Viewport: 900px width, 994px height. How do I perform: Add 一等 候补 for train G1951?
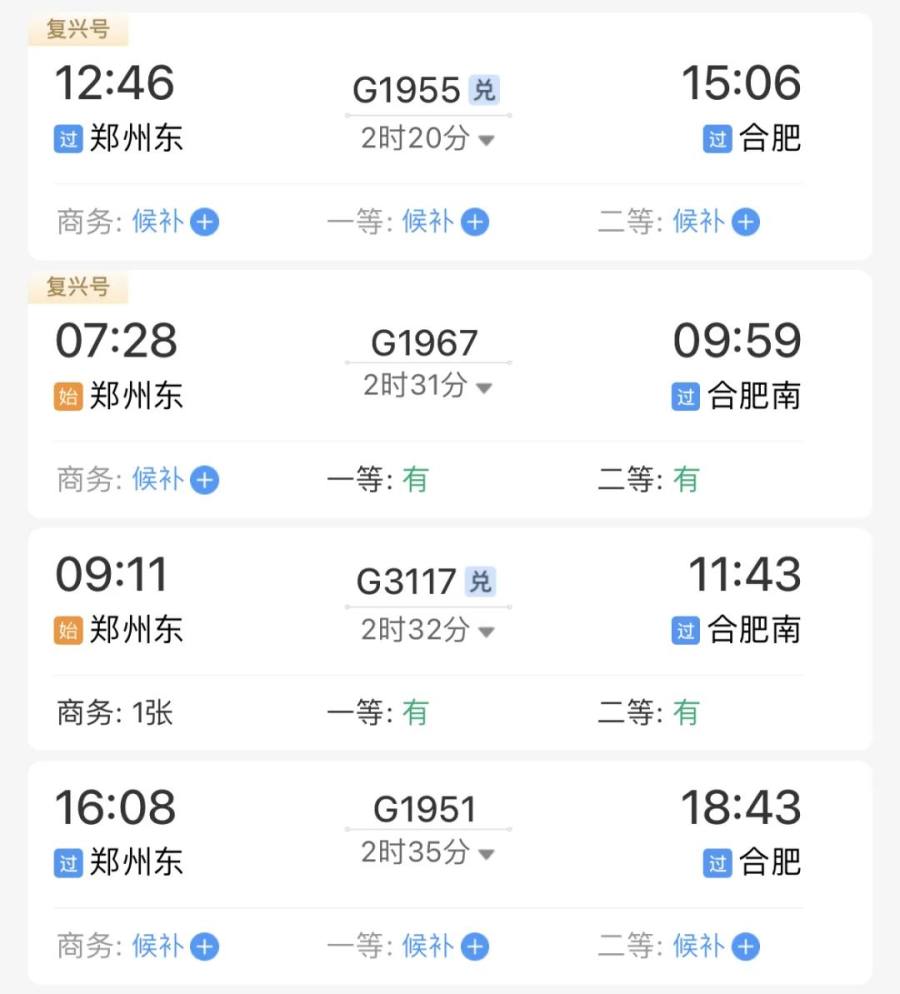pyautogui.click(x=475, y=946)
